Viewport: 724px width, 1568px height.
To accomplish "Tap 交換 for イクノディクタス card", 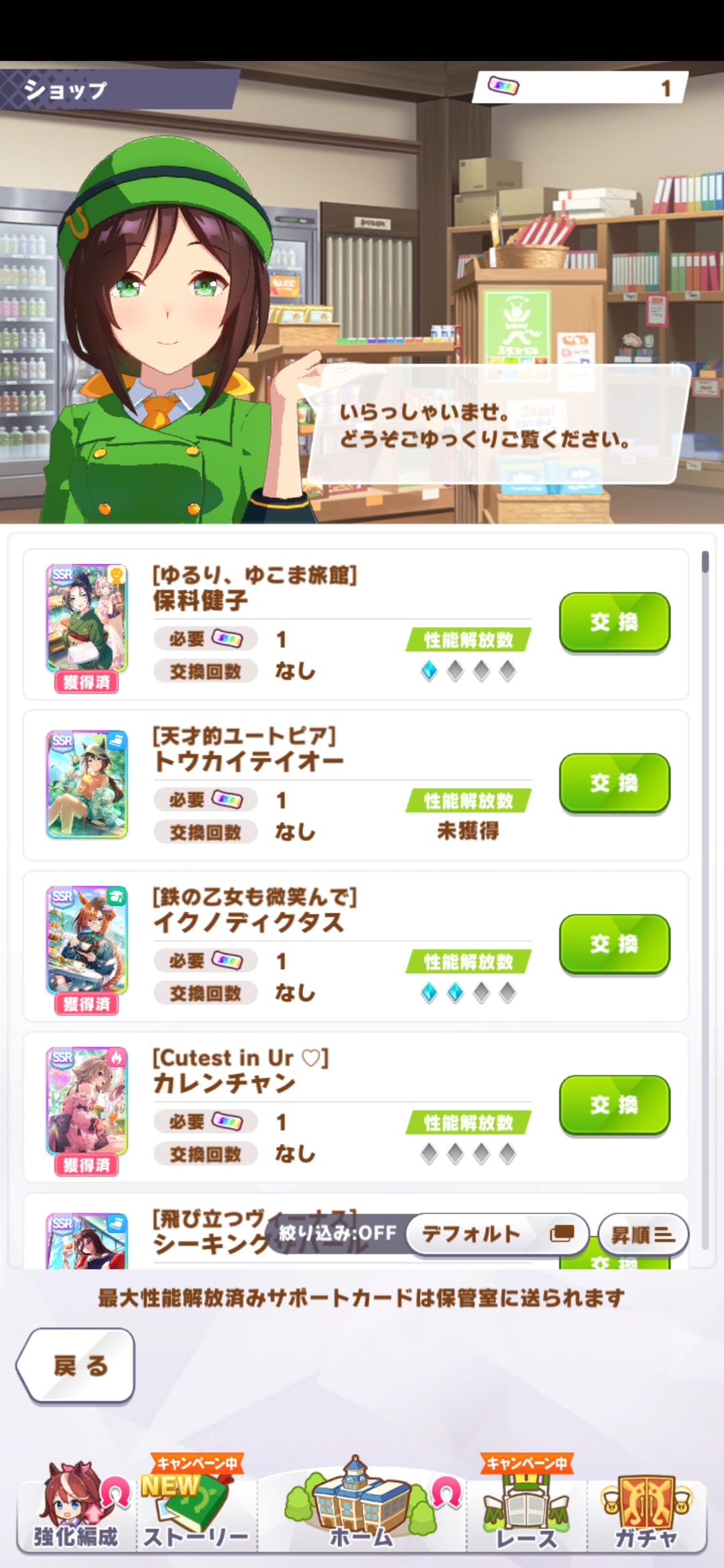I will (614, 944).
